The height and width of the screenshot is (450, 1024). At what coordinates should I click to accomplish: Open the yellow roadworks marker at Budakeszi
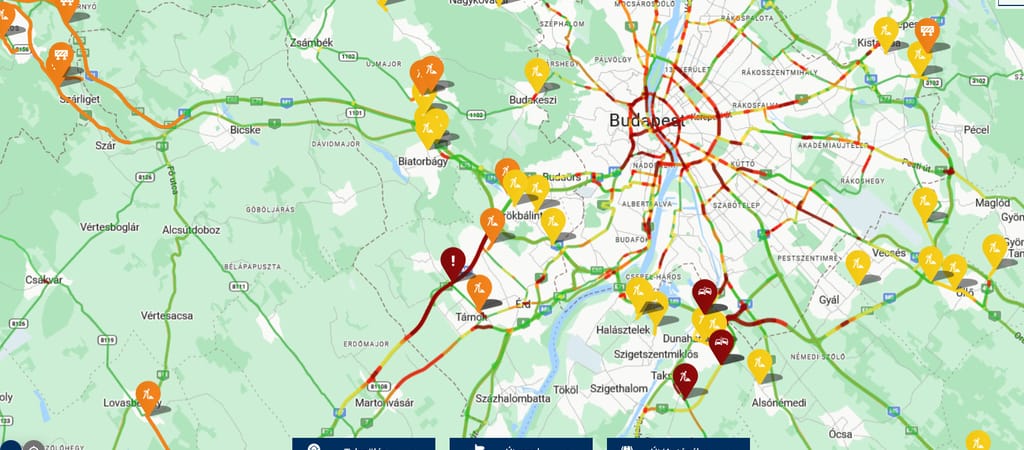click(x=537, y=73)
